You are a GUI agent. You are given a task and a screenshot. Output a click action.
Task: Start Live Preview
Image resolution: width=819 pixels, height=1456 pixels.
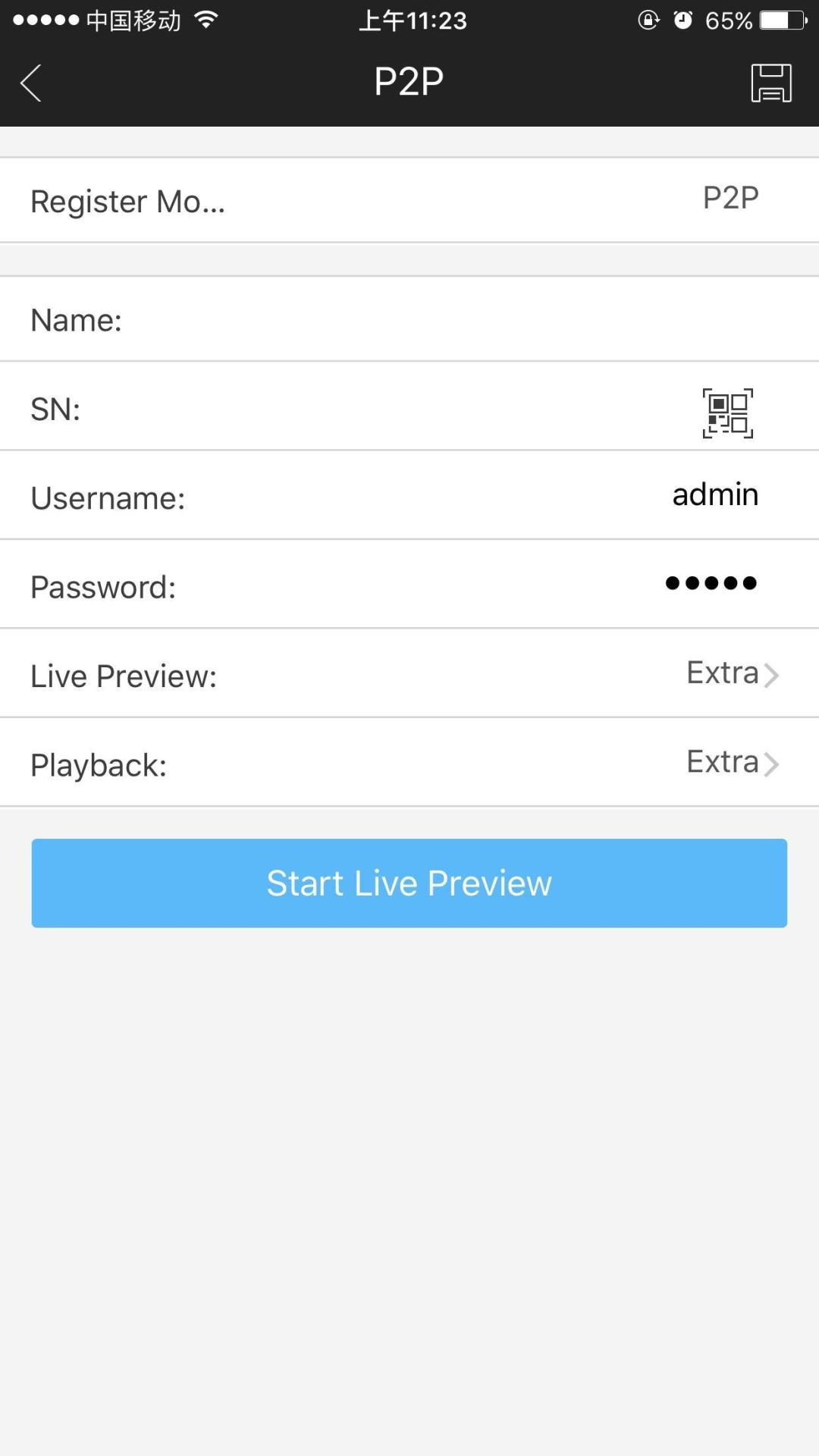[x=409, y=883]
